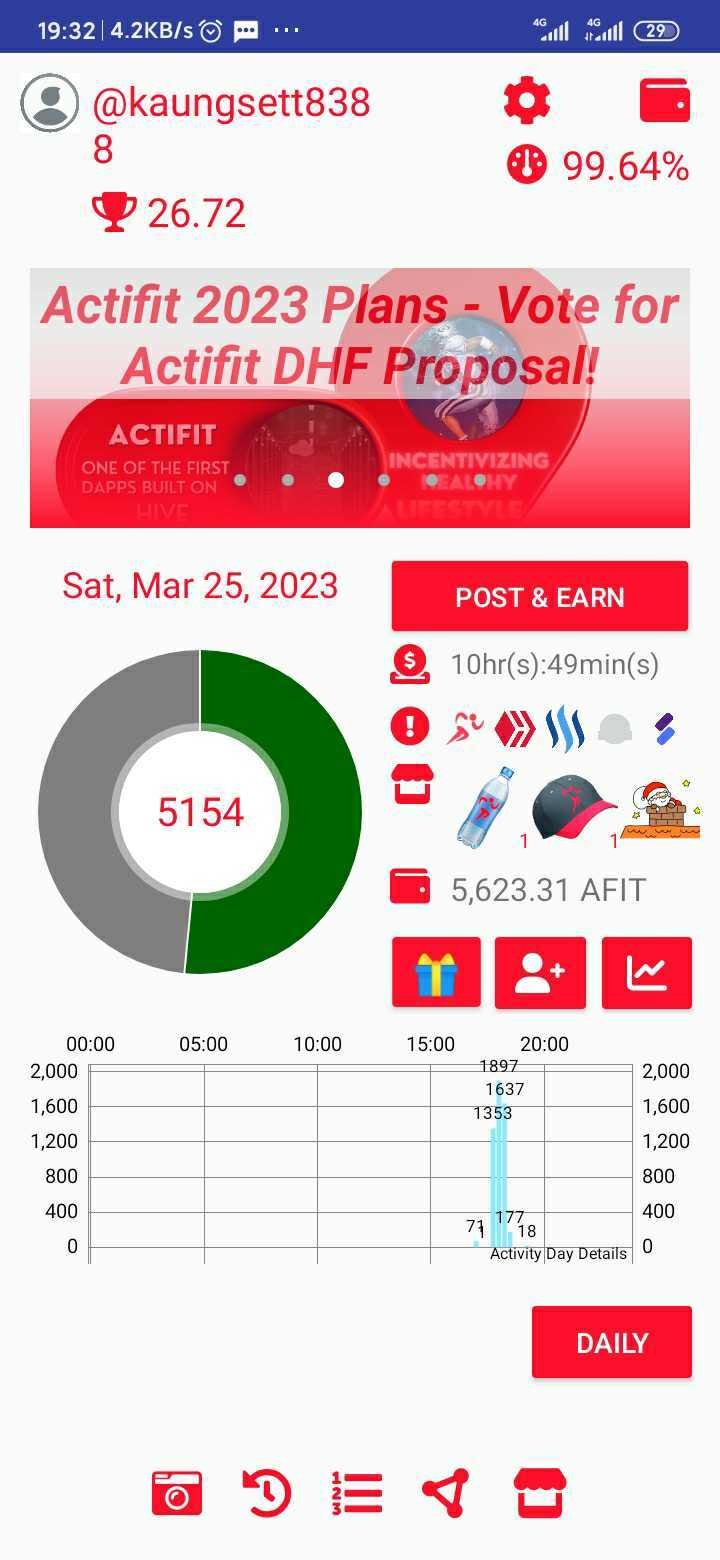The width and height of the screenshot is (720, 1560).
Task: Open the camera snapshot icon
Action: coord(177,1493)
